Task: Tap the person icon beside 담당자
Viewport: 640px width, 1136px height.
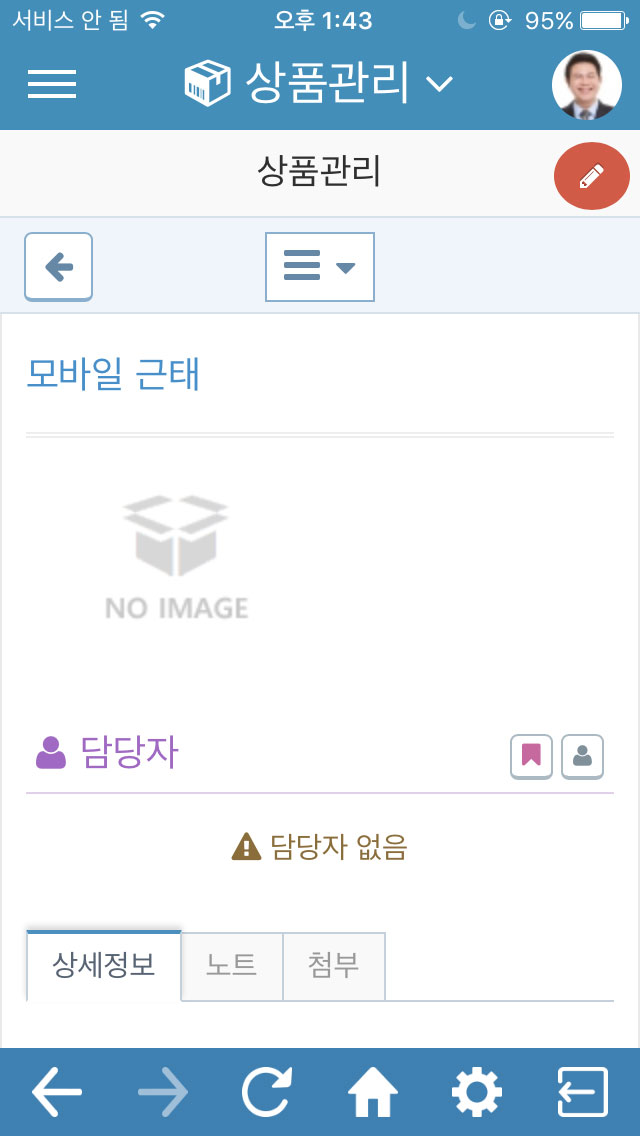Action: point(583,756)
